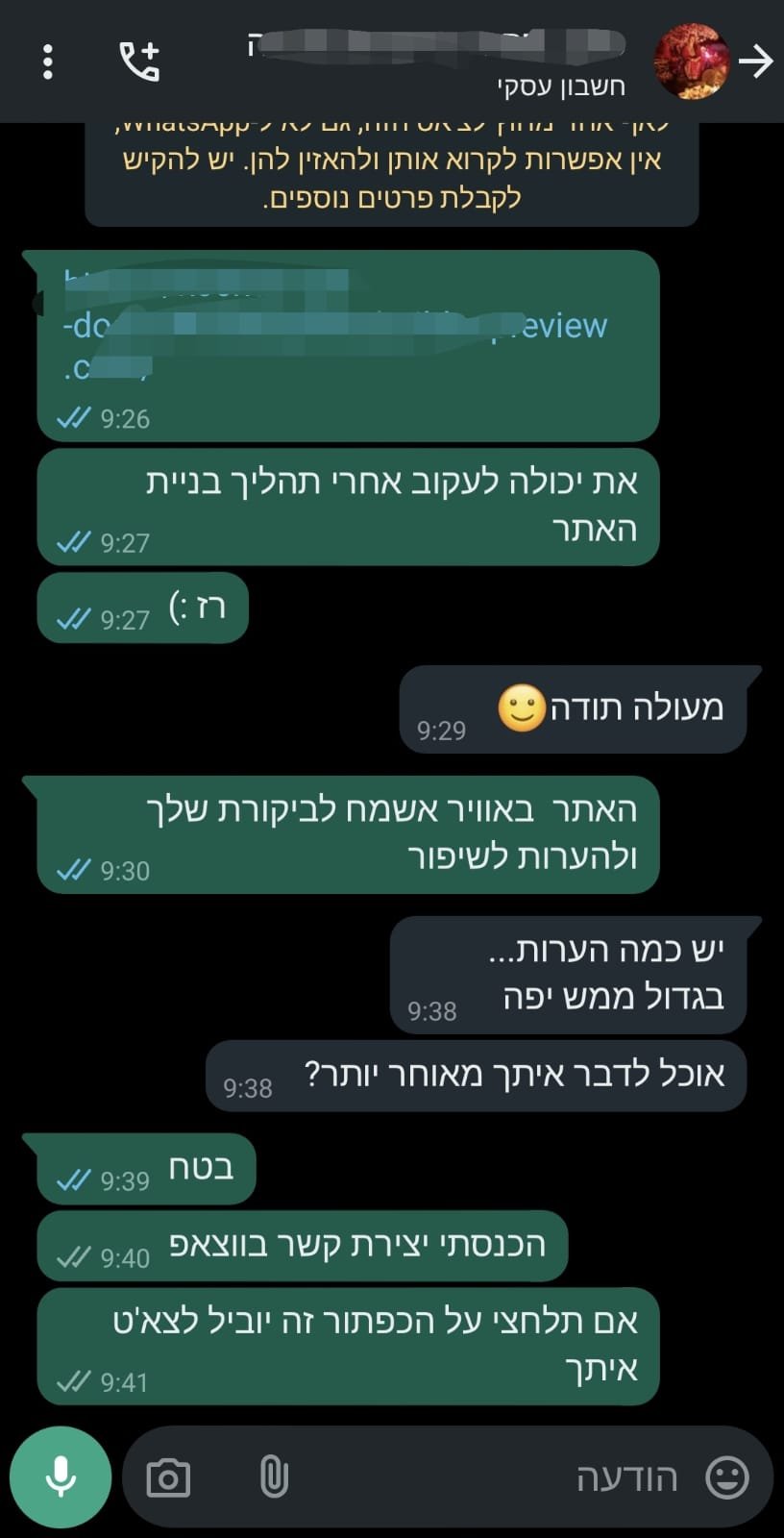Screen dimensions: 784x1538
Task: Open the emoji picker
Action: (x=726, y=1477)
